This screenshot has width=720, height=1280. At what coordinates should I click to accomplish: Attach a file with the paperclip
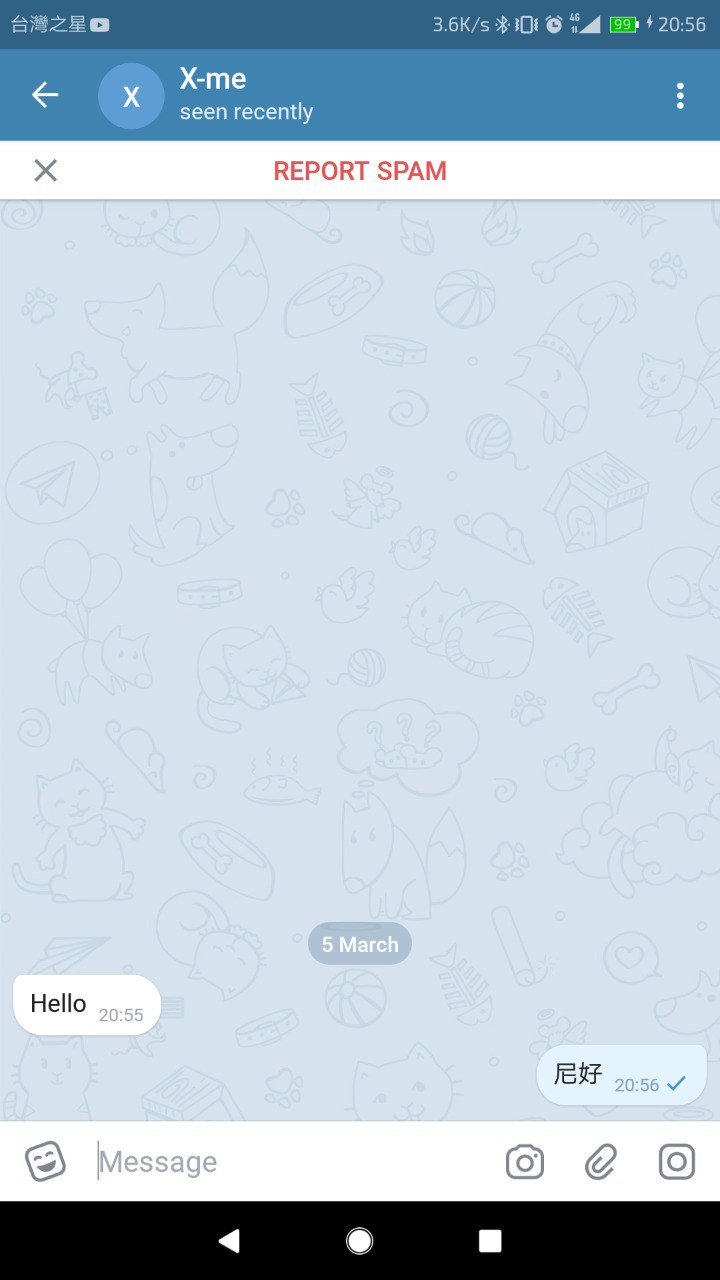click(600, 1162)
